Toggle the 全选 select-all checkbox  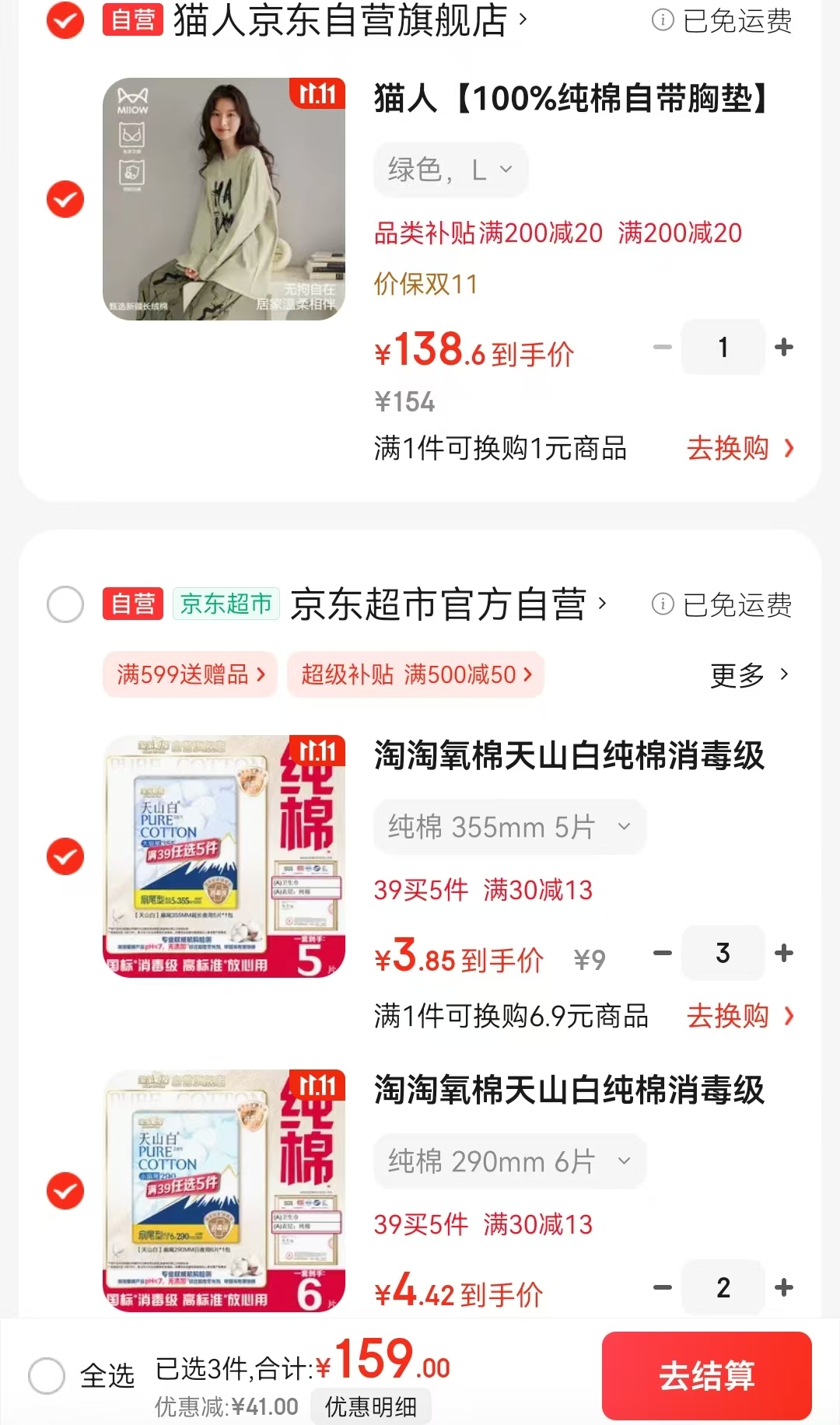47,1375
